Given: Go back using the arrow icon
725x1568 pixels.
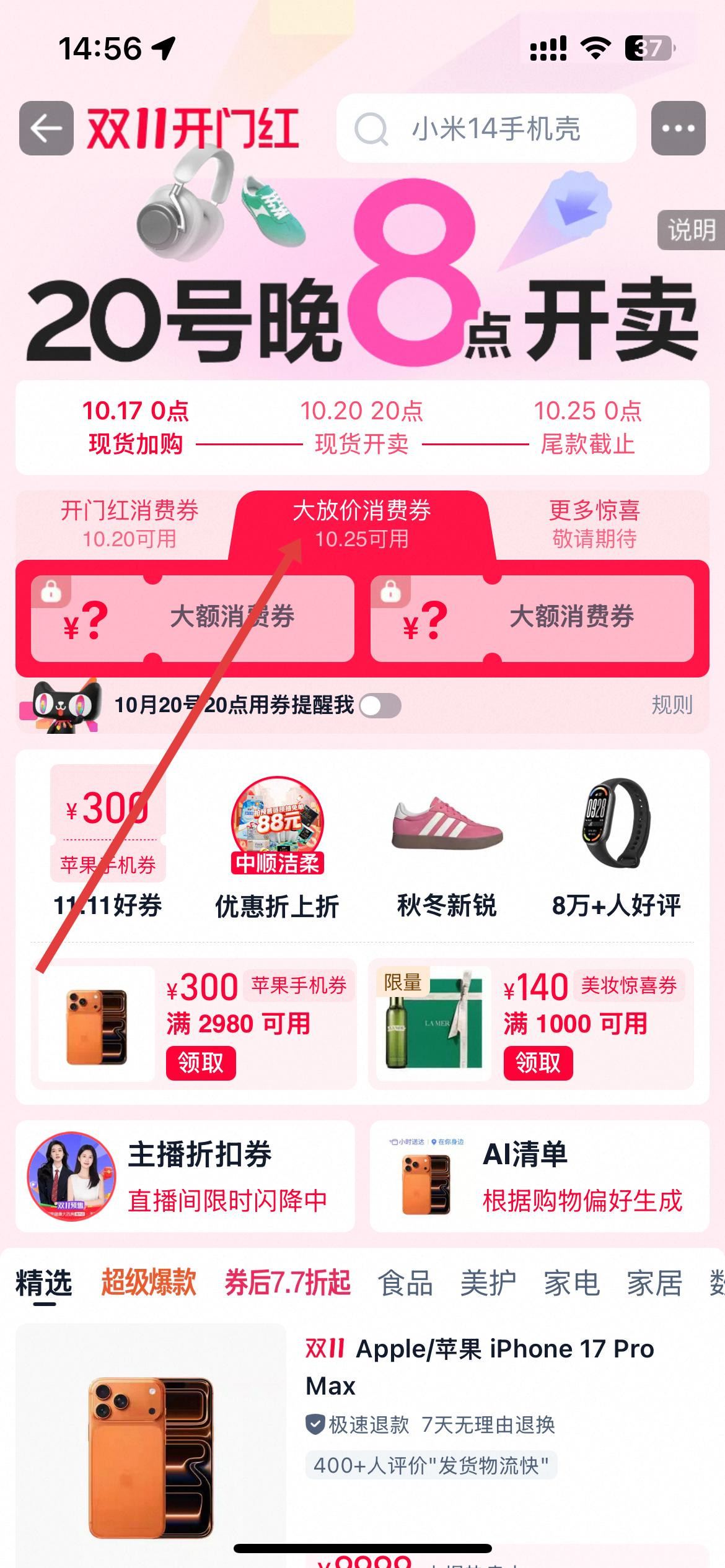Looking at the screenshot, I should click(x=46, y=128).
